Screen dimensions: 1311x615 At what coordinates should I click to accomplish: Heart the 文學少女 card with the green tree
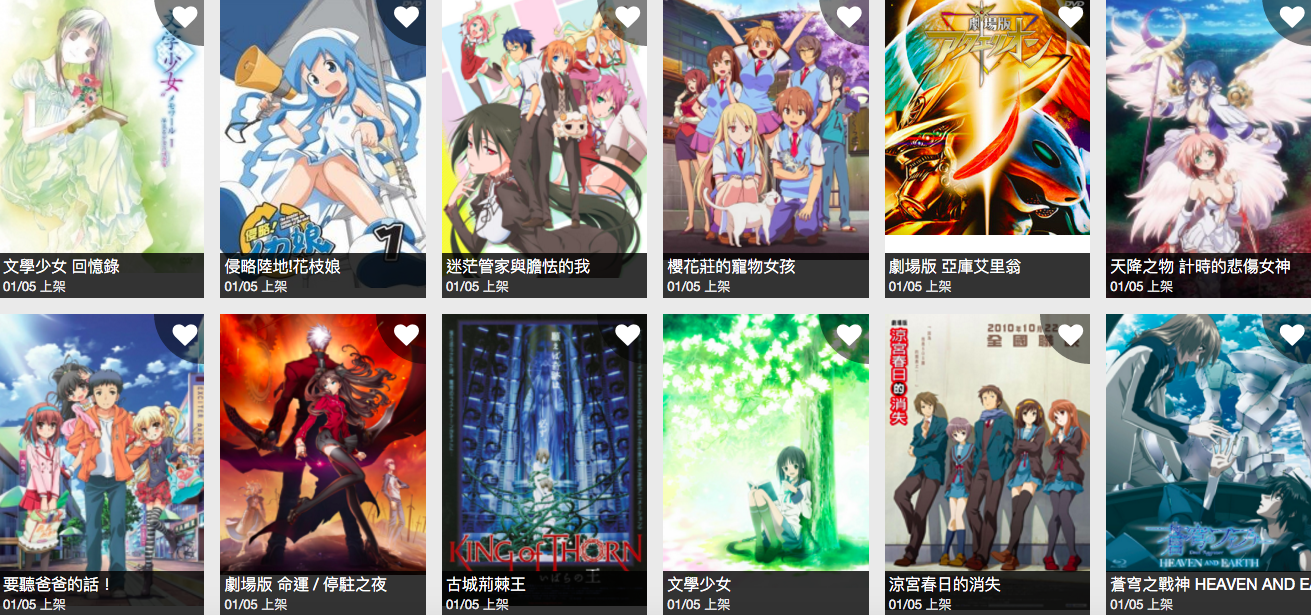click(x=849, y=335)
